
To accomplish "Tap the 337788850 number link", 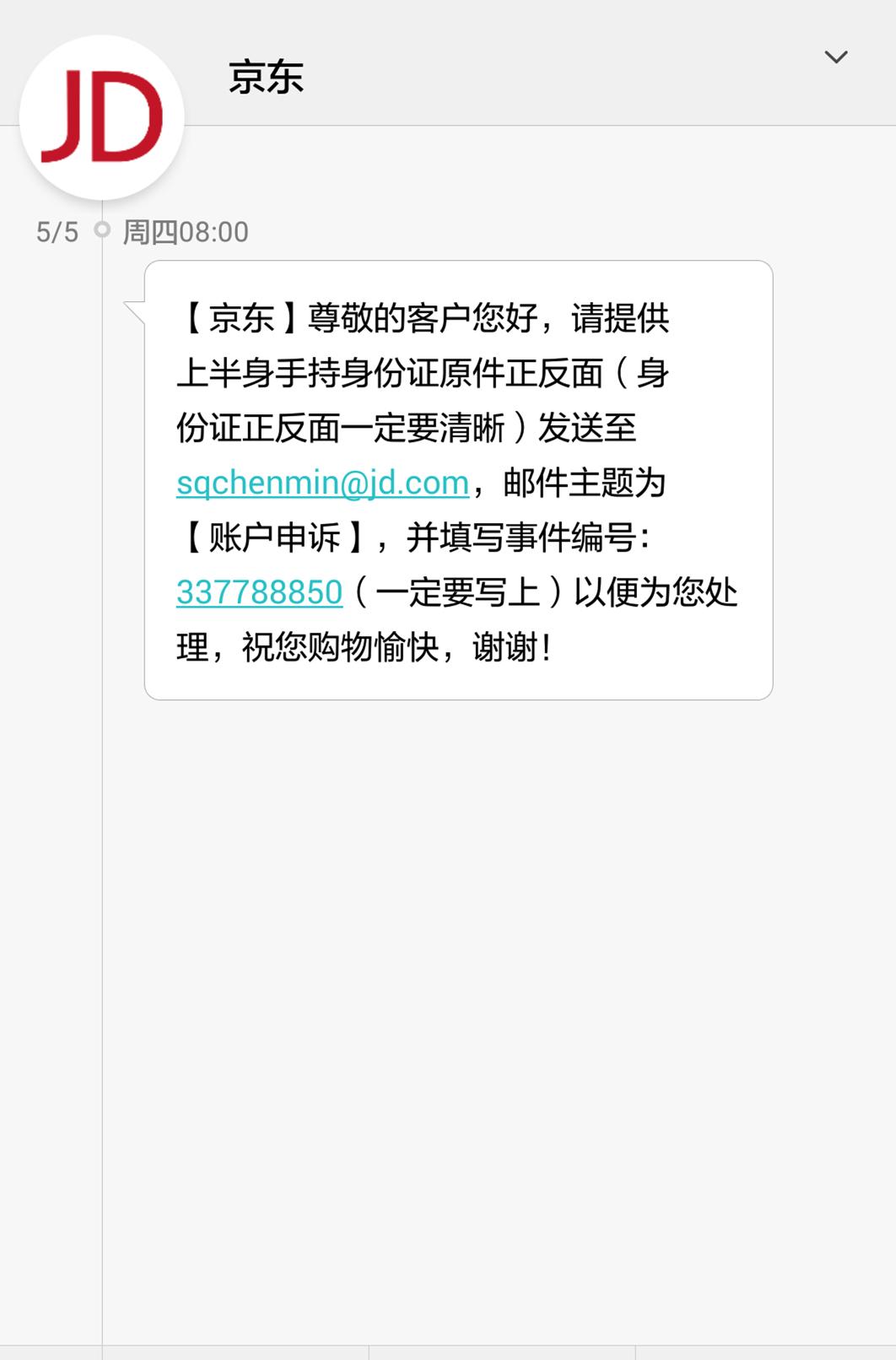I will pyautogui.click(x=259, y=592).
